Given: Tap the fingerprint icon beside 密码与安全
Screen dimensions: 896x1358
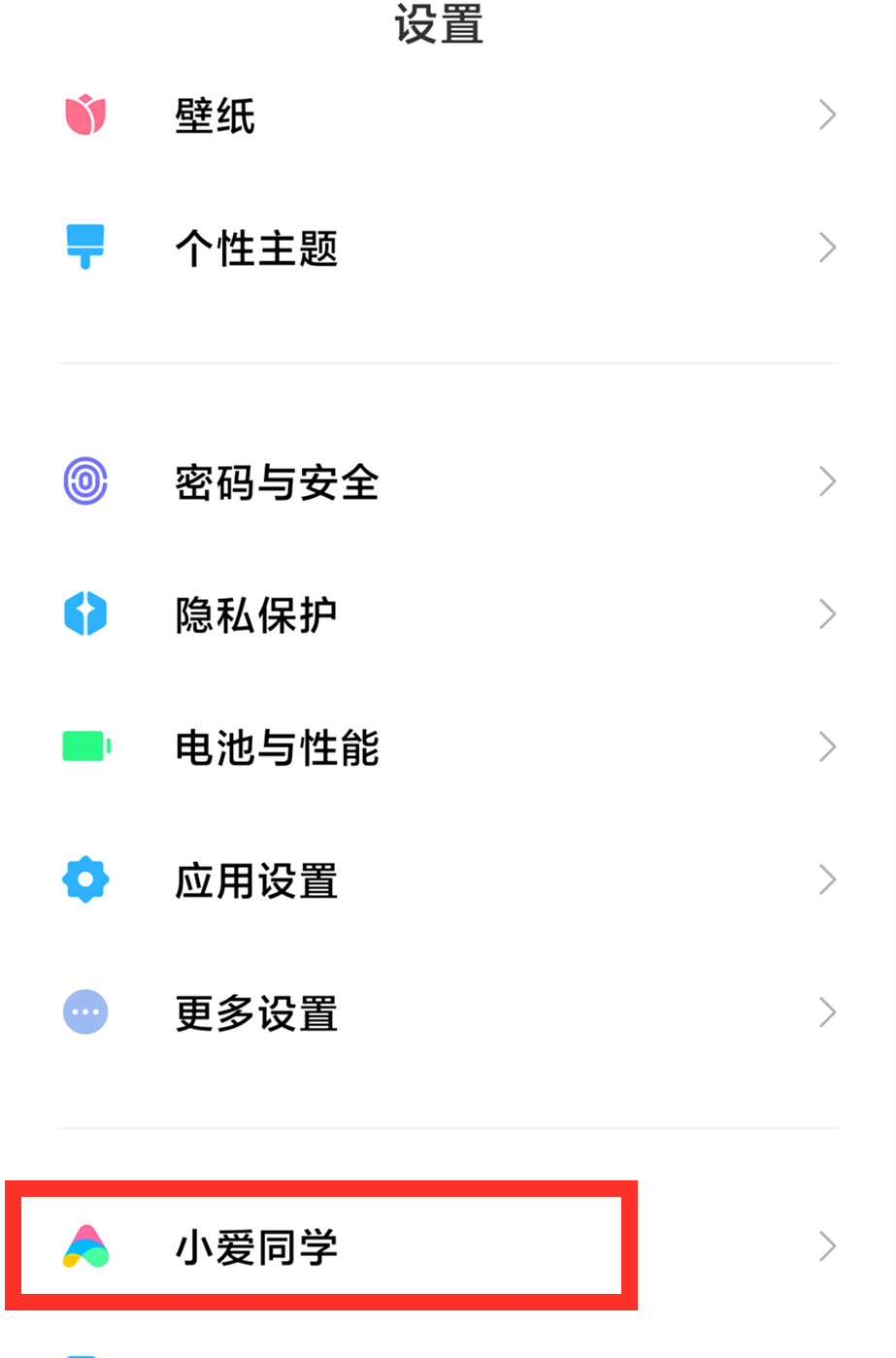Looking at the screenshot, I should 85,480.
